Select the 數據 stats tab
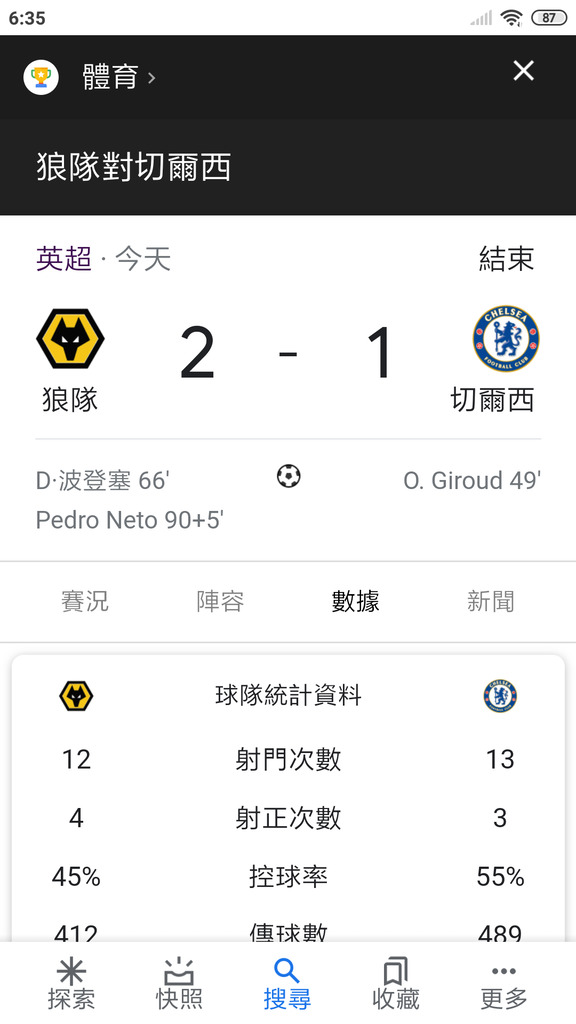This screenshot has width=576, height=1024. click(355, 601)
